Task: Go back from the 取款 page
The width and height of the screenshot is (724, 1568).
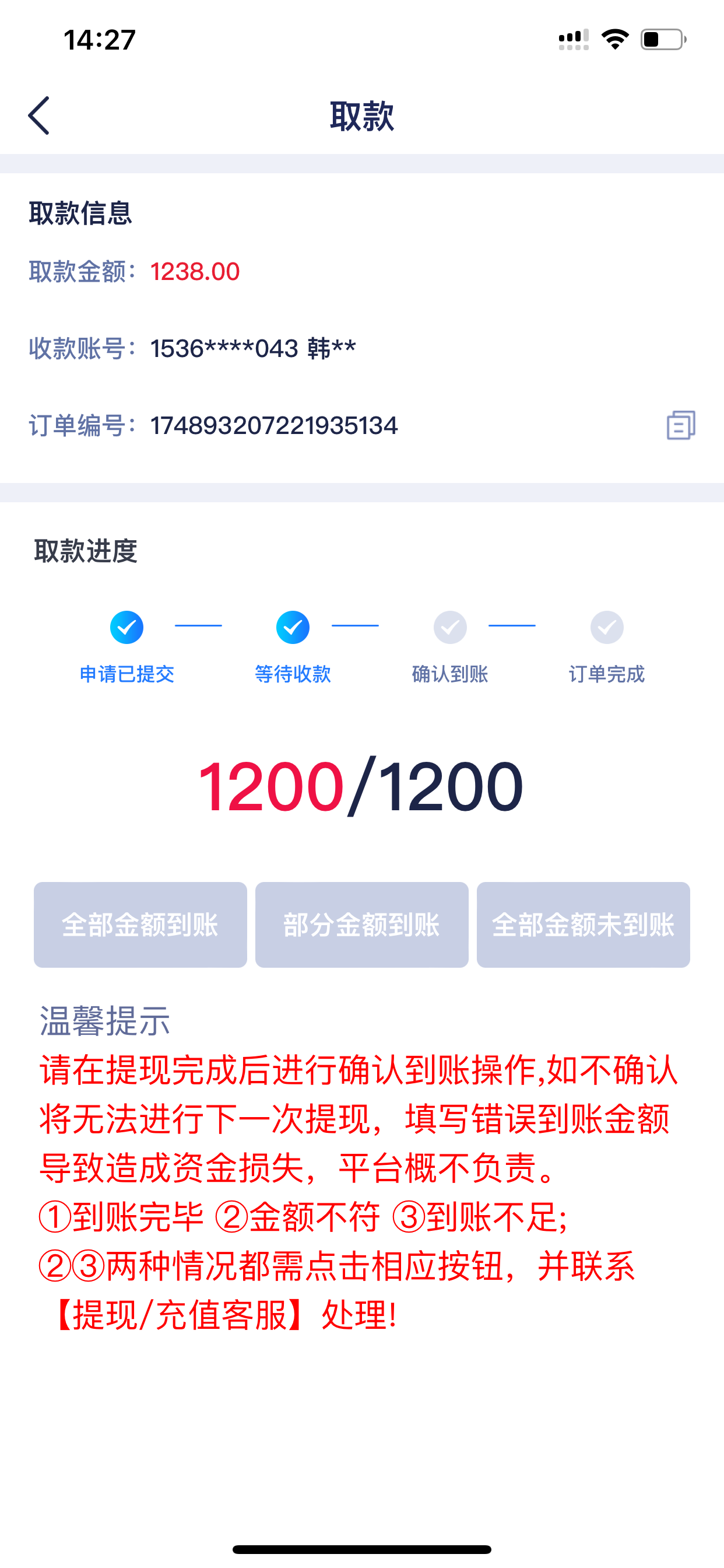Action: coord(39,116)
